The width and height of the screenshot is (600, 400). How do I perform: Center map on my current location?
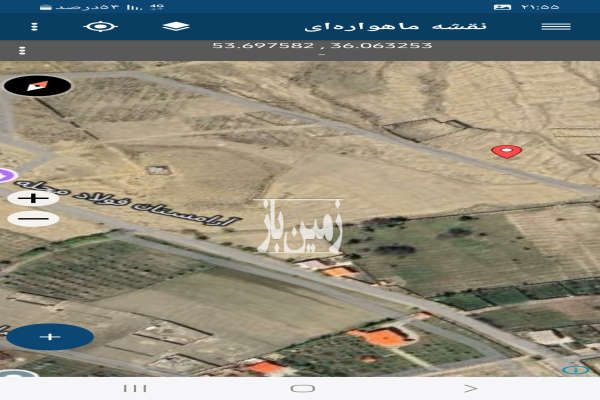100,26
